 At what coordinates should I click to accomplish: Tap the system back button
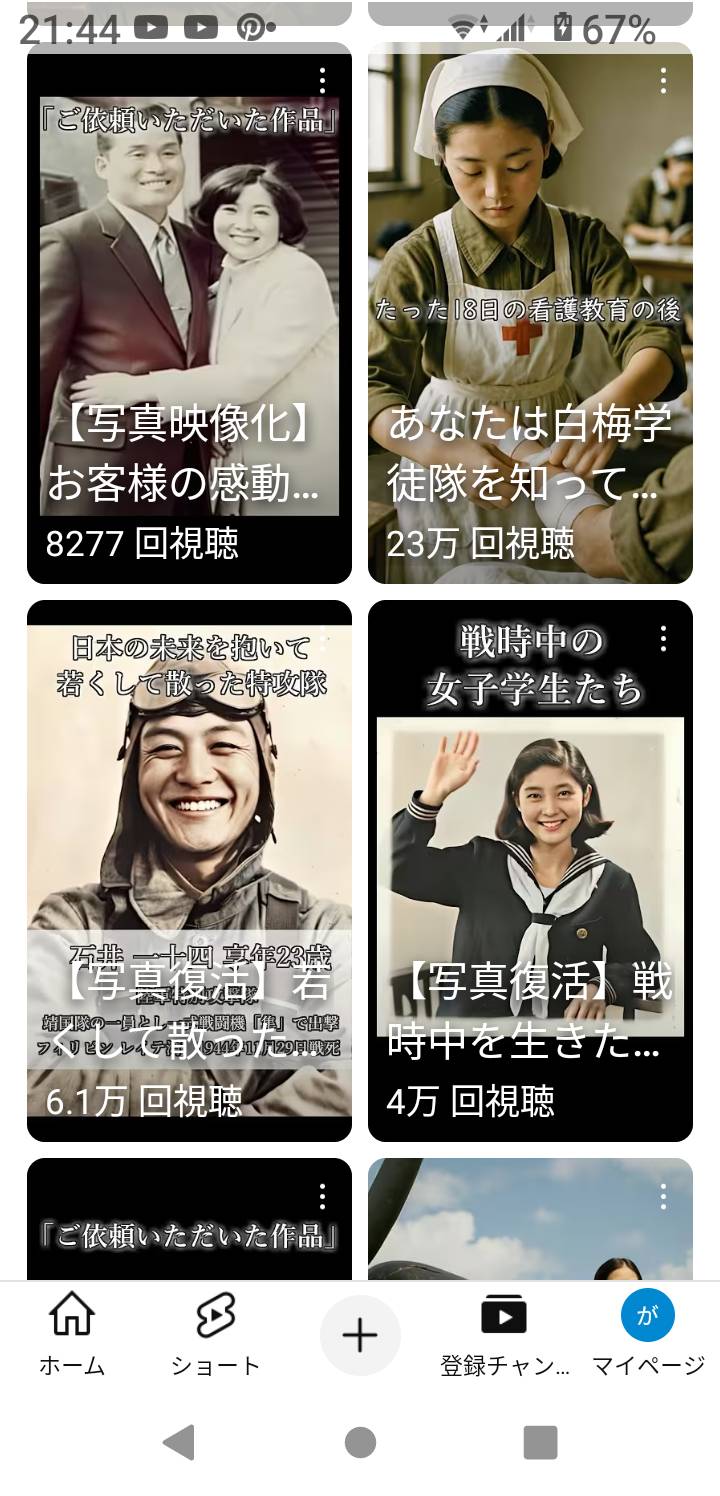pyautogui.click(x=179, y=1443)
